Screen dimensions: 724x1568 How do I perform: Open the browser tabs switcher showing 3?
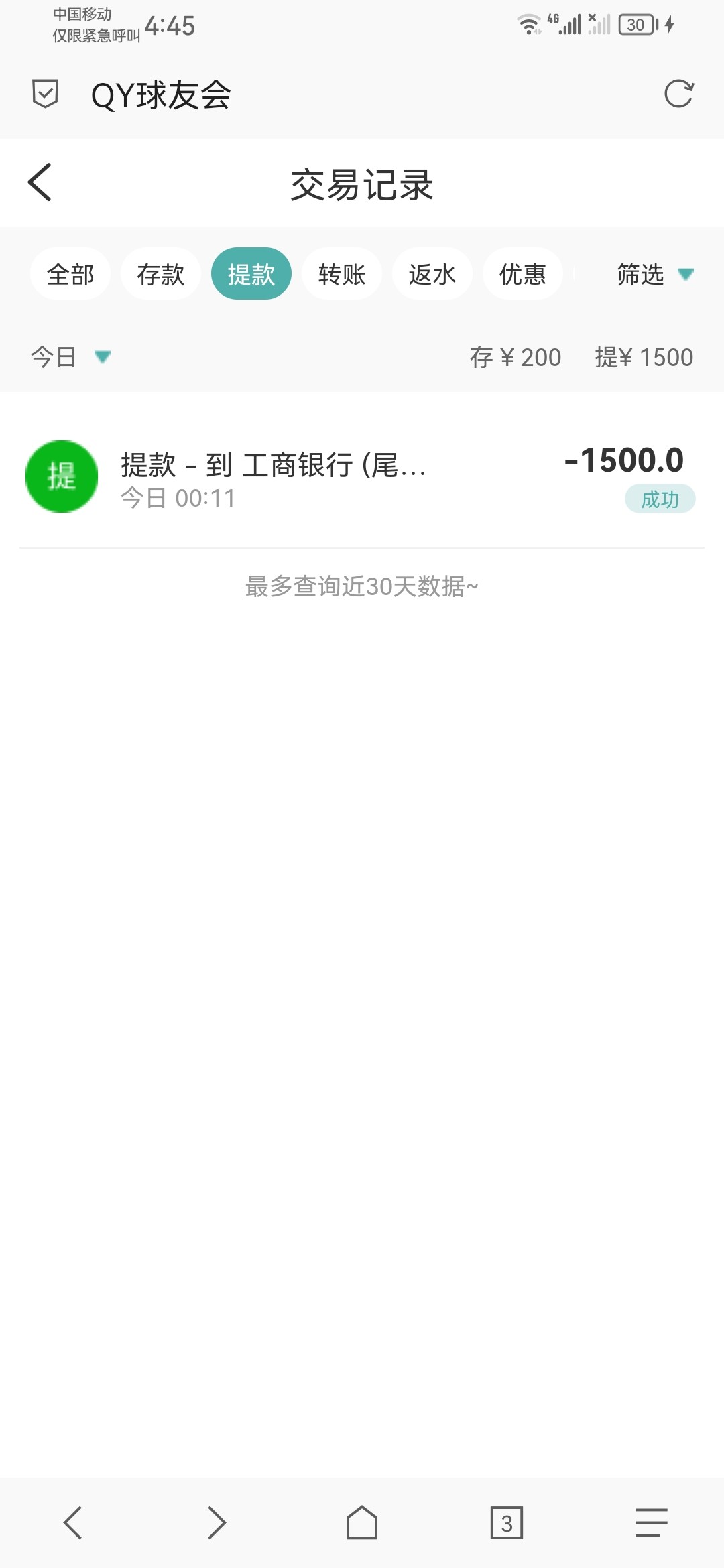tap(507, 1522)
